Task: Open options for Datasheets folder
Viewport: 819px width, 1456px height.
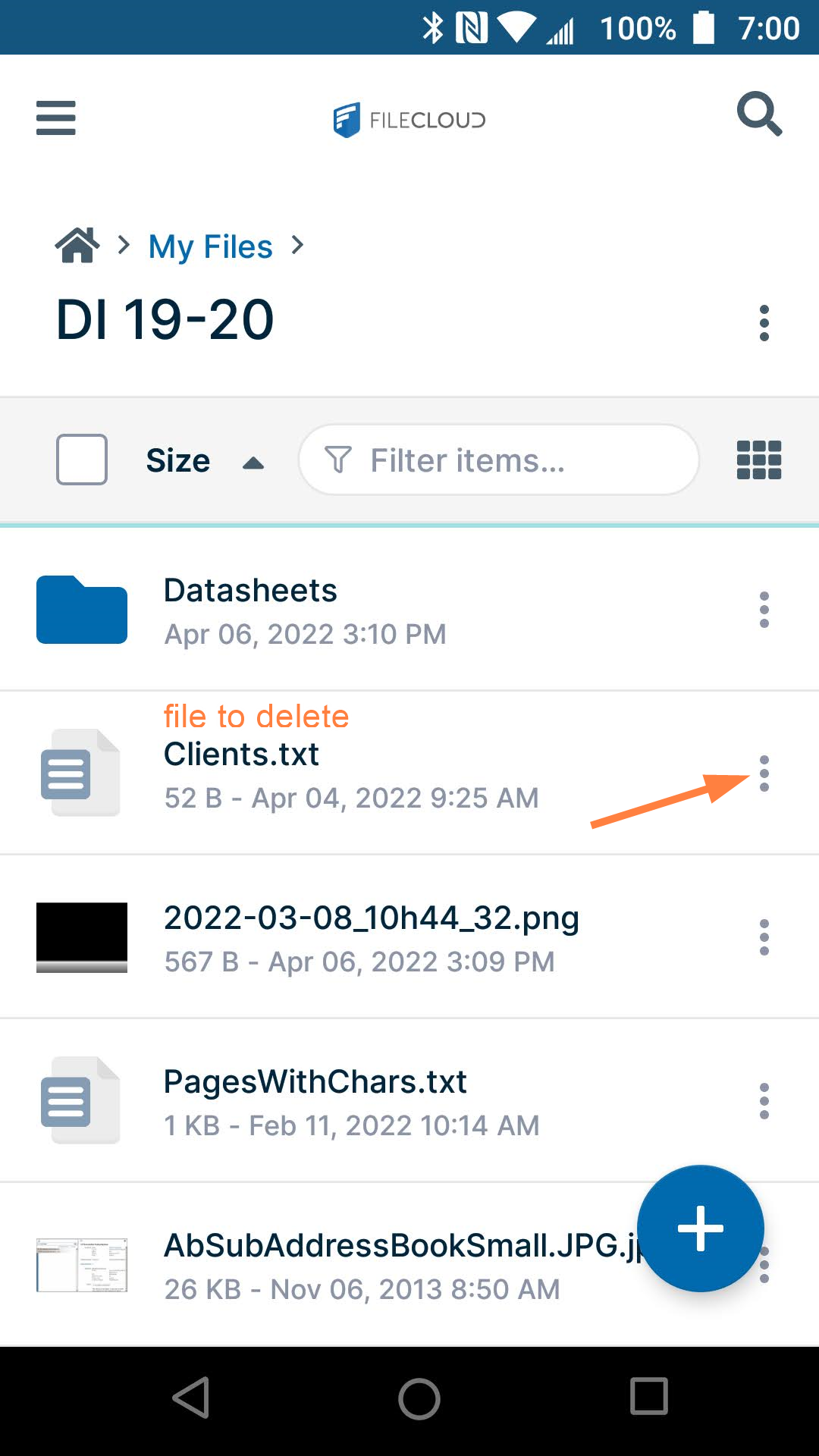Action: pyautogui.click(x=764, y=610)
